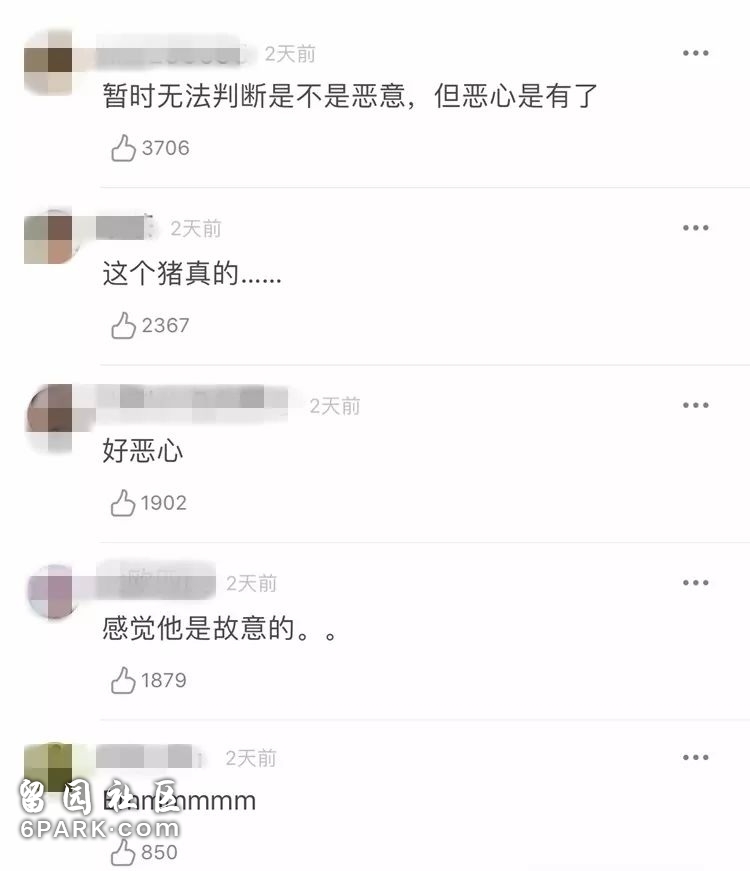
Task: Like the comment with 850 likes
Action: coord(123,853)
